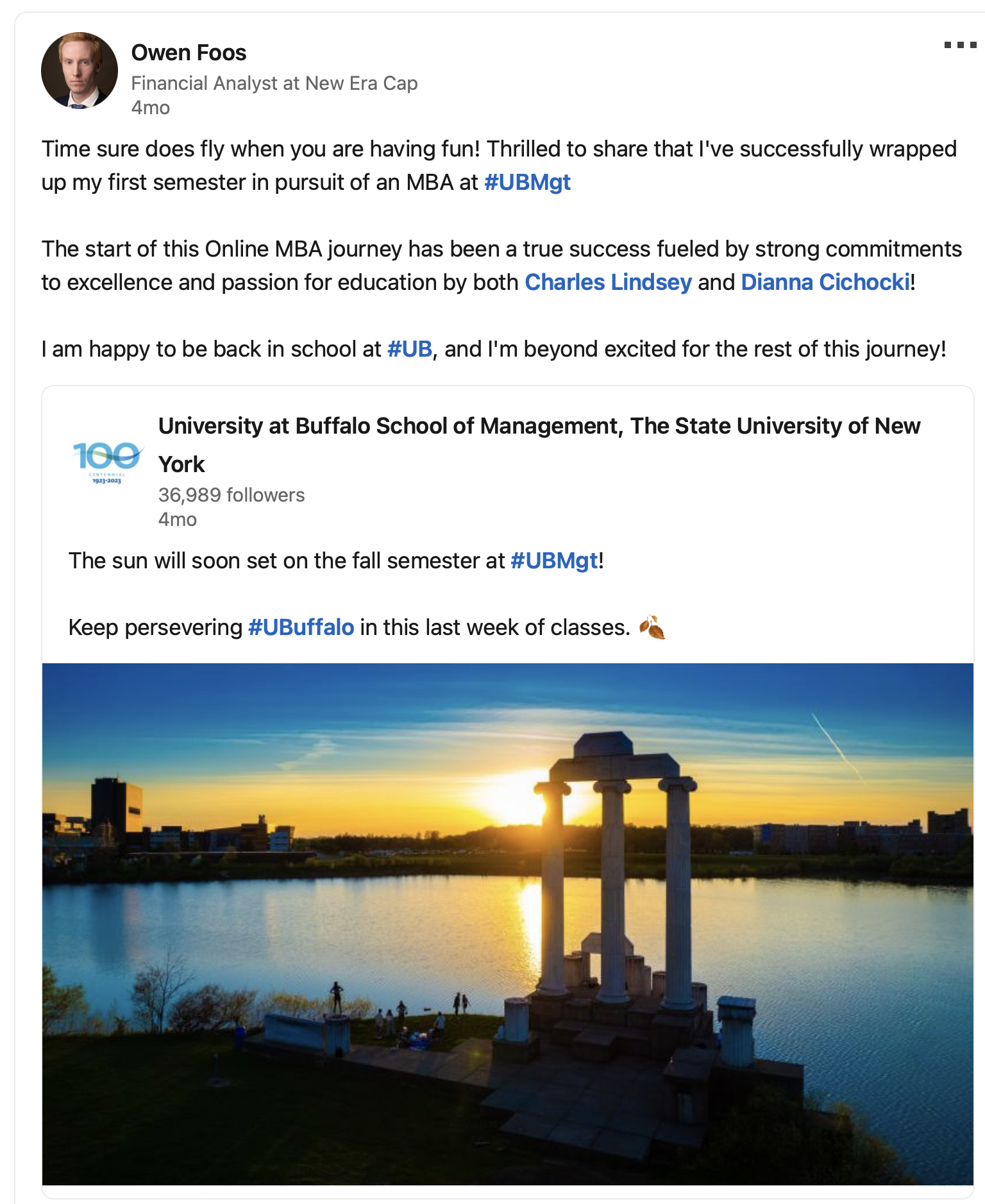The width and height of the screenshot is (985, 1204).
Task: Open the #UB hashtag
Action: pyautogui.click(x=410, y=349)
